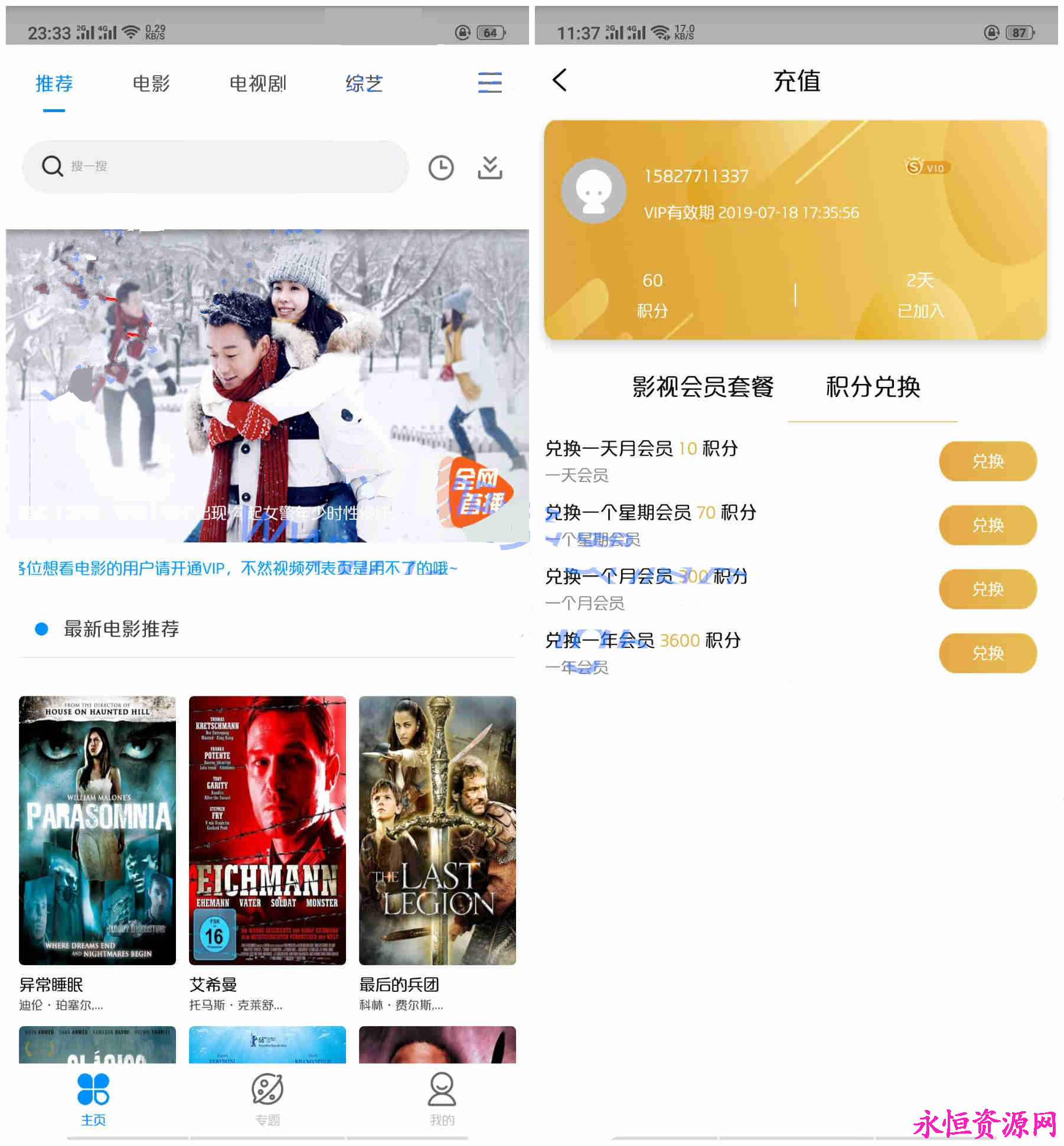Switch to the 专题 bottom tab
1064x1146 pixels.
coord(267,1099)
